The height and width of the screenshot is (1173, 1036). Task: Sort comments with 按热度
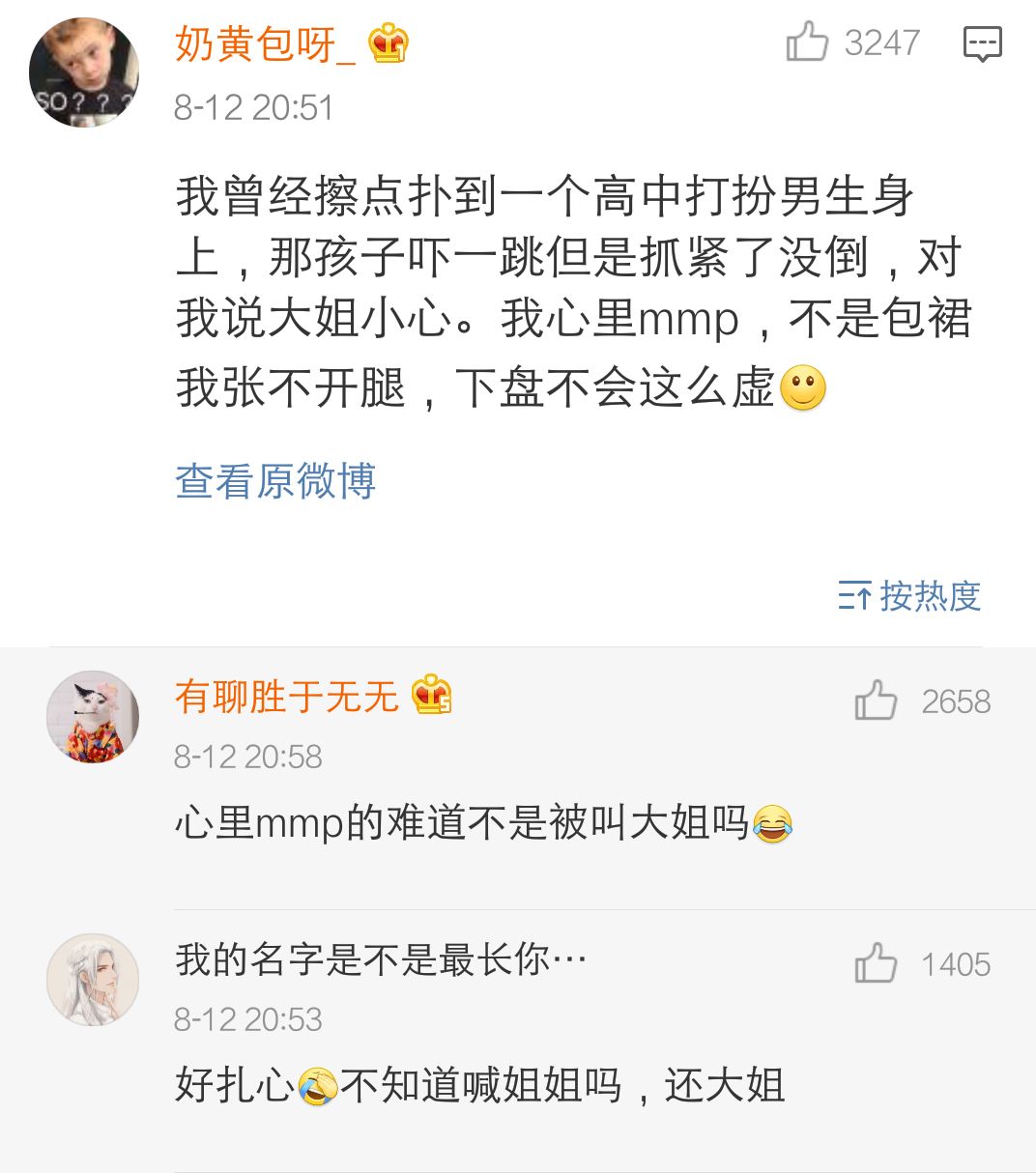(909, 596)
